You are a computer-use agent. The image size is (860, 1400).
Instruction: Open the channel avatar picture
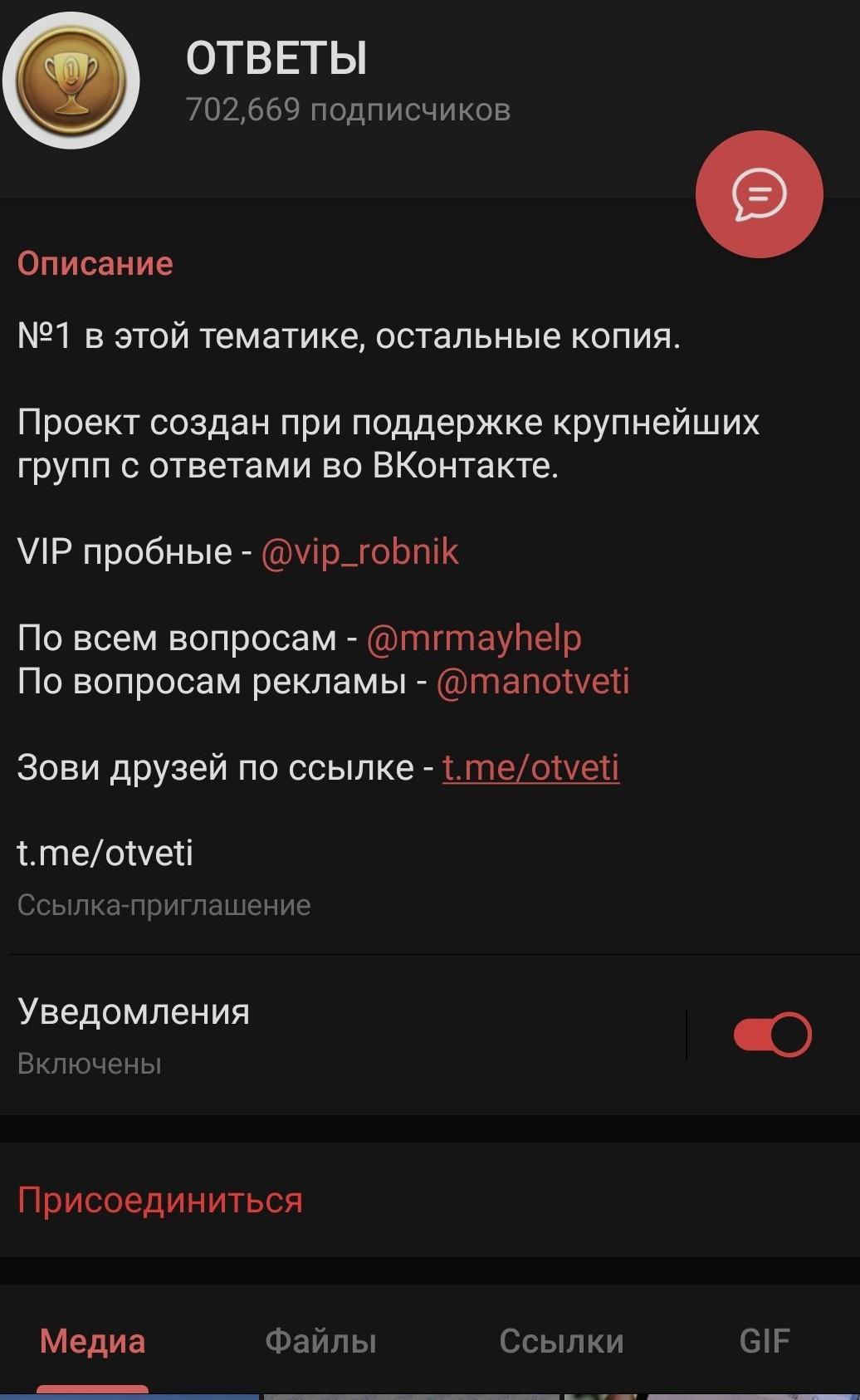click(71, 81)
